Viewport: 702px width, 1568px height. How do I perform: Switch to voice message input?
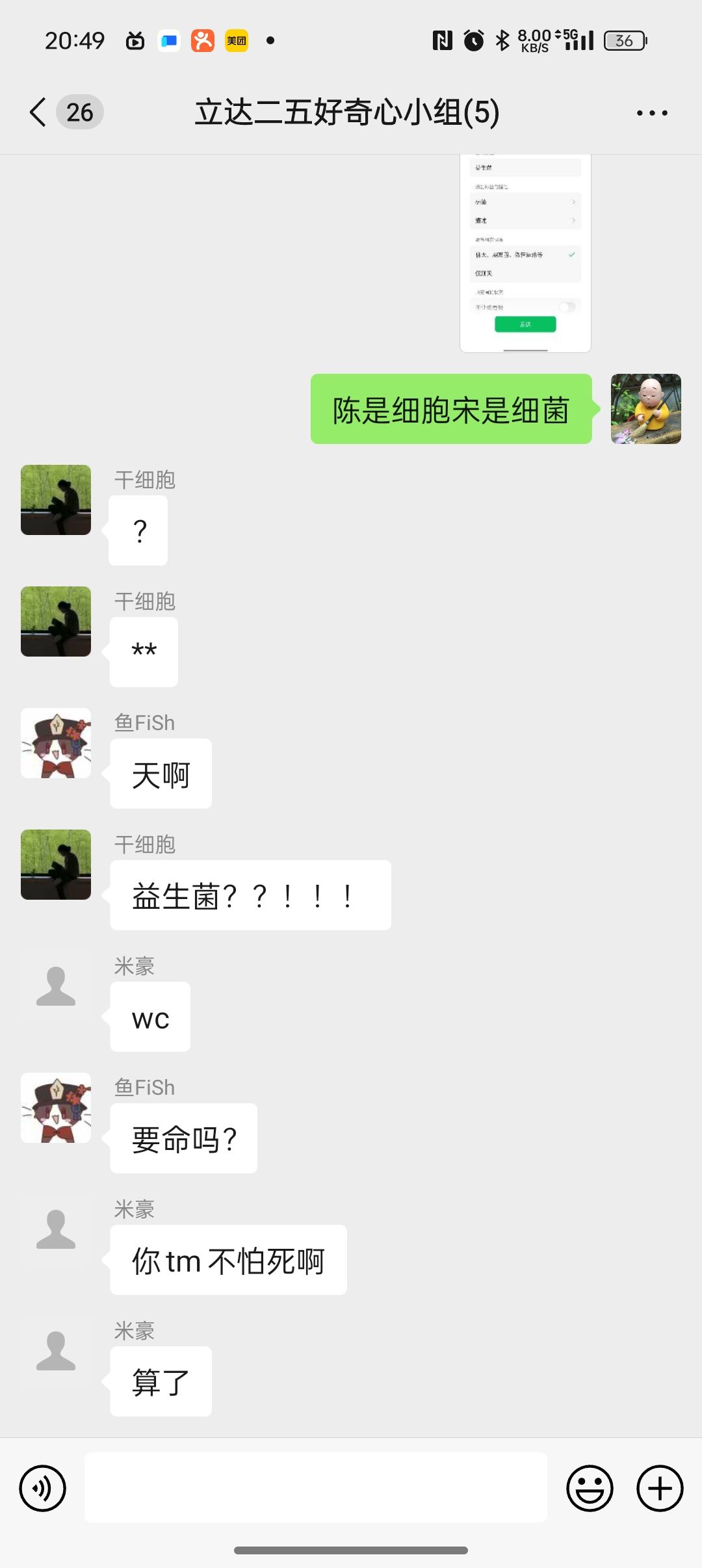[x=43, y=1488]
